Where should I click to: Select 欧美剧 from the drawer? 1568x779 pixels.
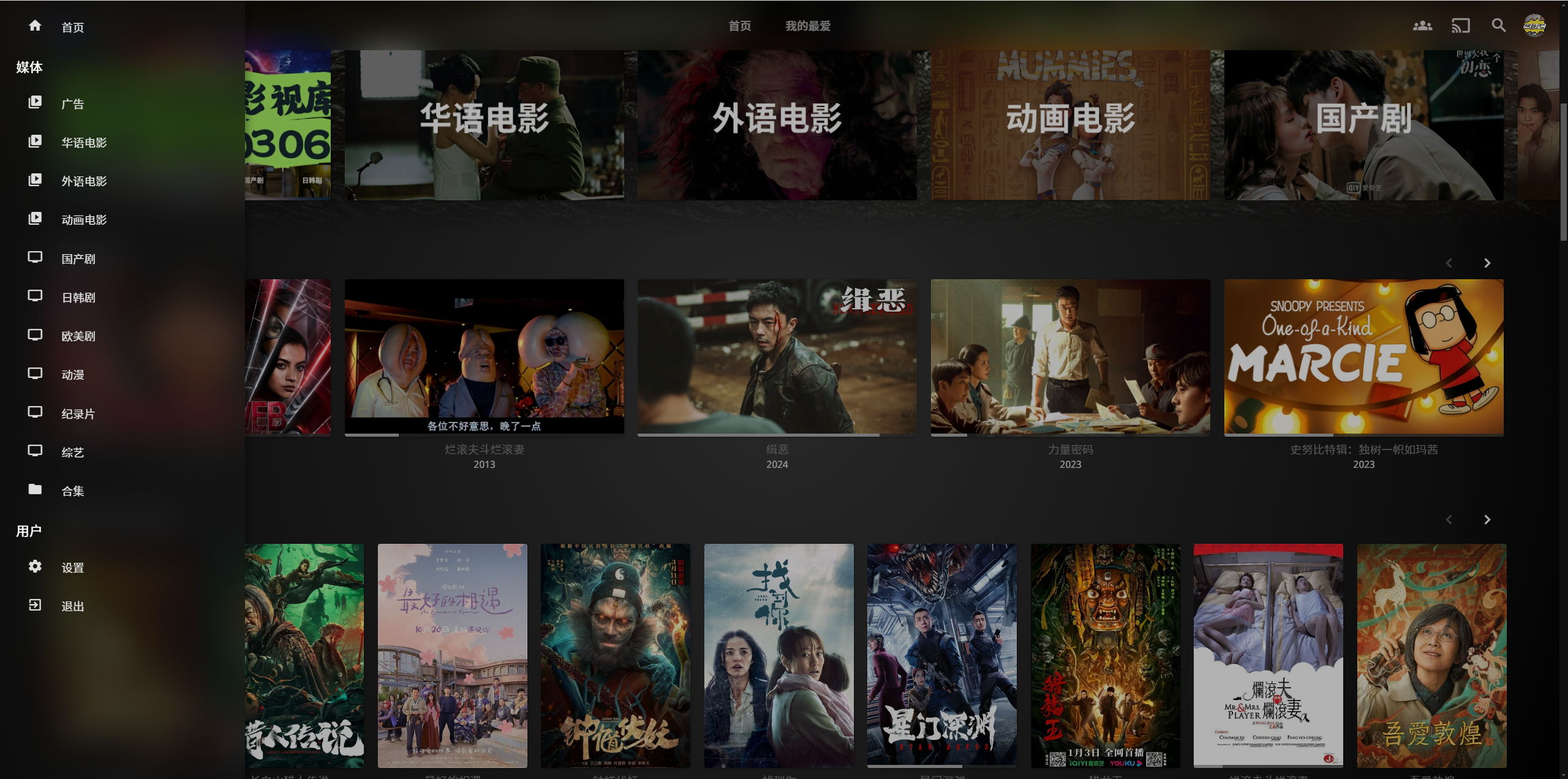click(x=78, y=336)
